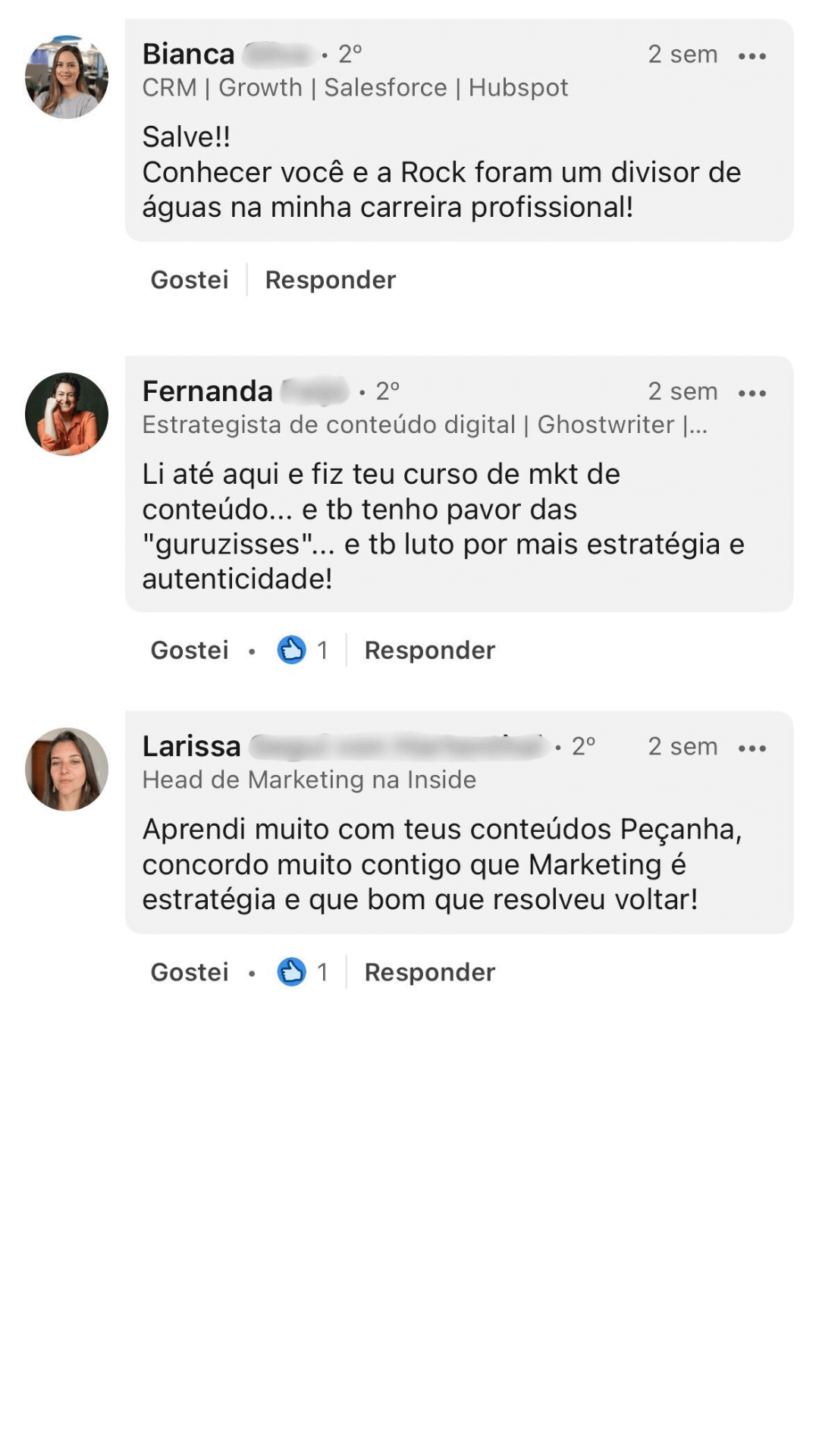Open Larissa's profile photo

pos(67,769)
